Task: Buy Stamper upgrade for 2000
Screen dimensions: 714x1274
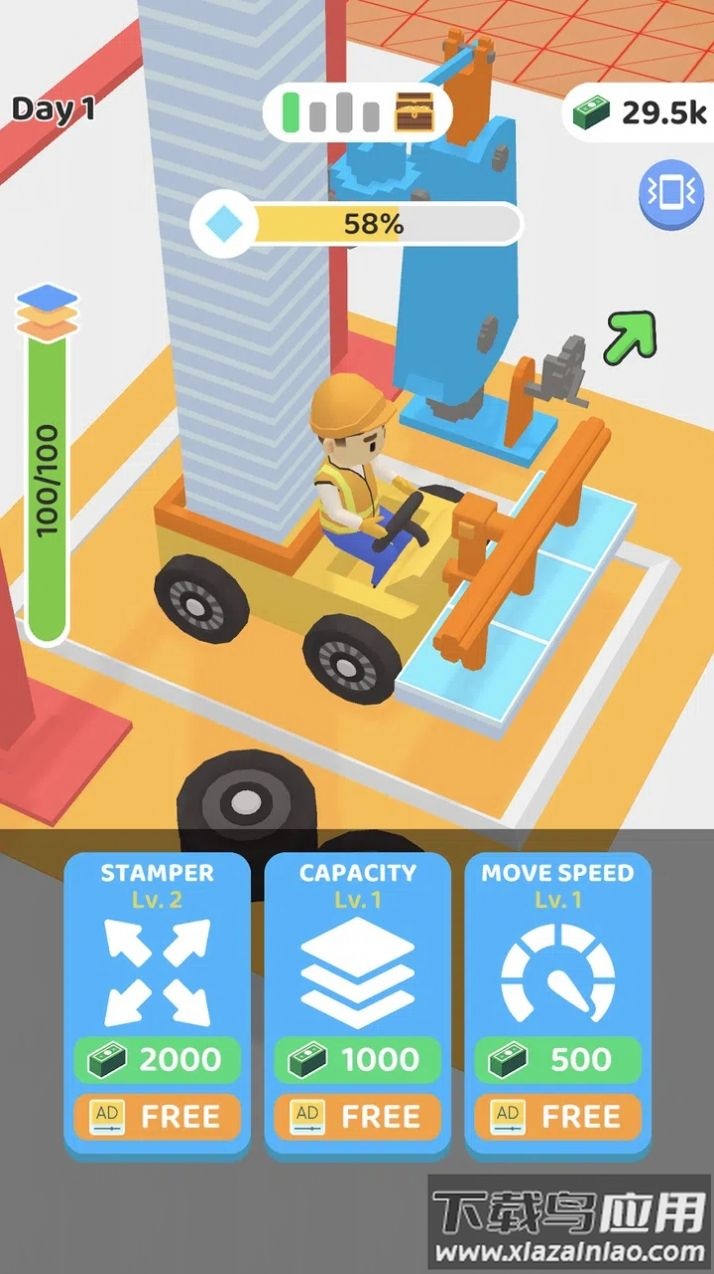Action: tap(158, 1061)
